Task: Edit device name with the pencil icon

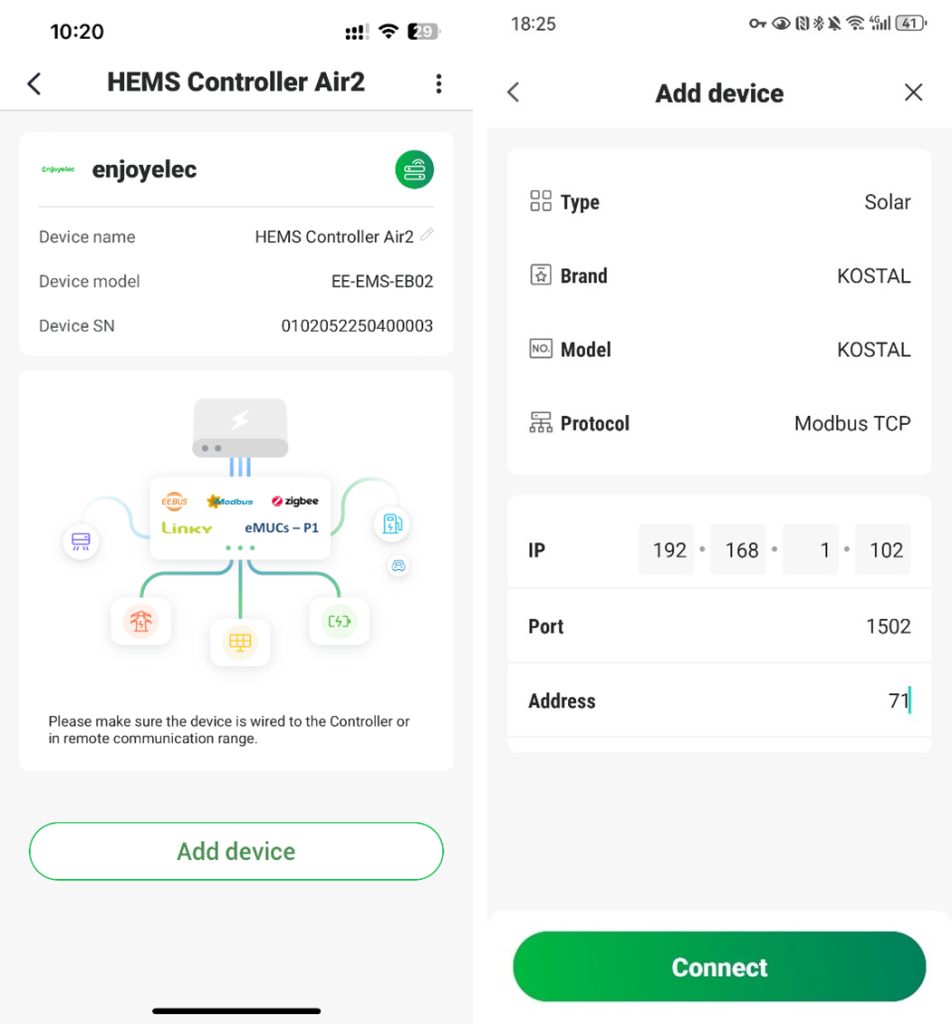Action: click(x=427, y=235)
